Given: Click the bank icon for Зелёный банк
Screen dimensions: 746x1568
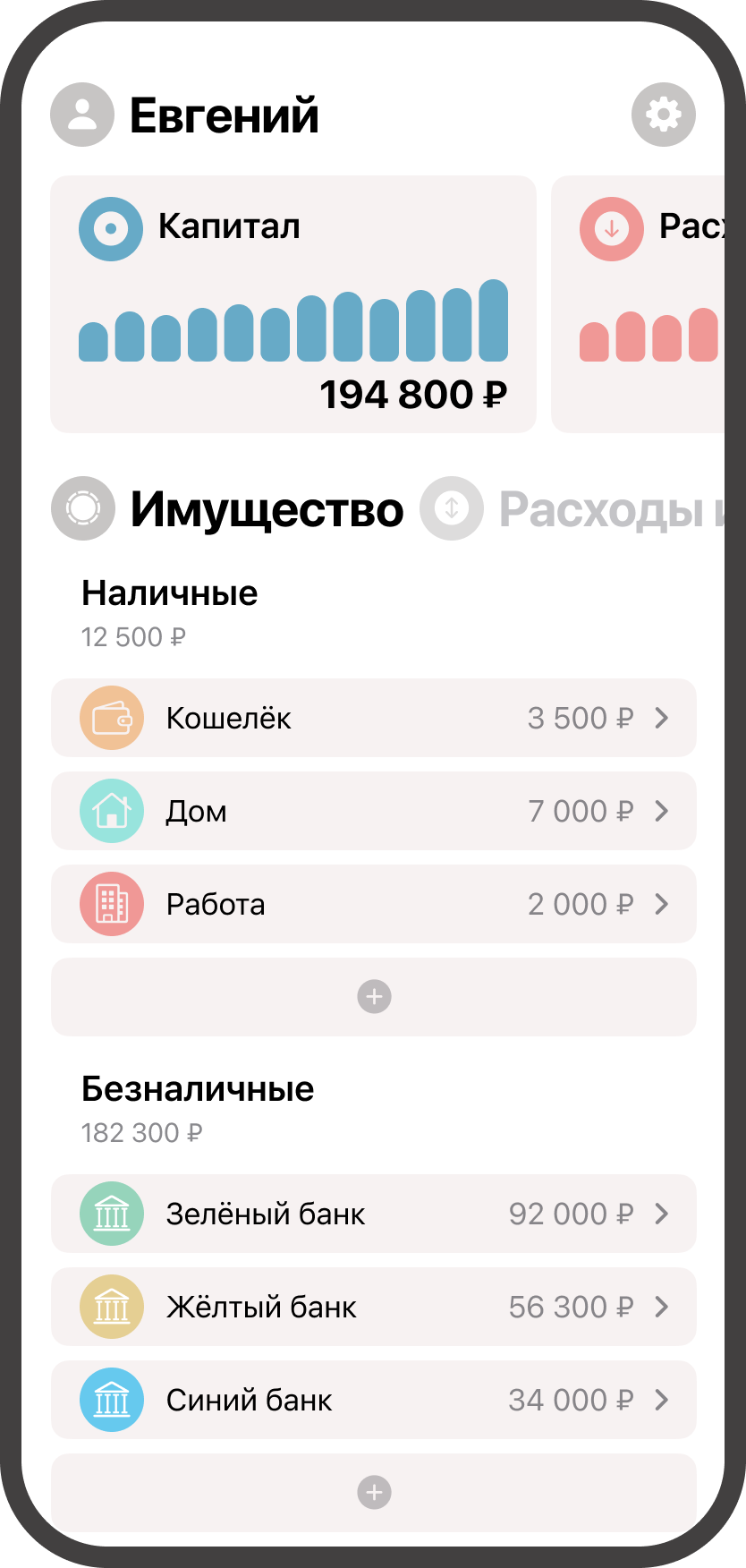Looking at the screenshot, I should pyautogui.click(x=111, y=1214).
